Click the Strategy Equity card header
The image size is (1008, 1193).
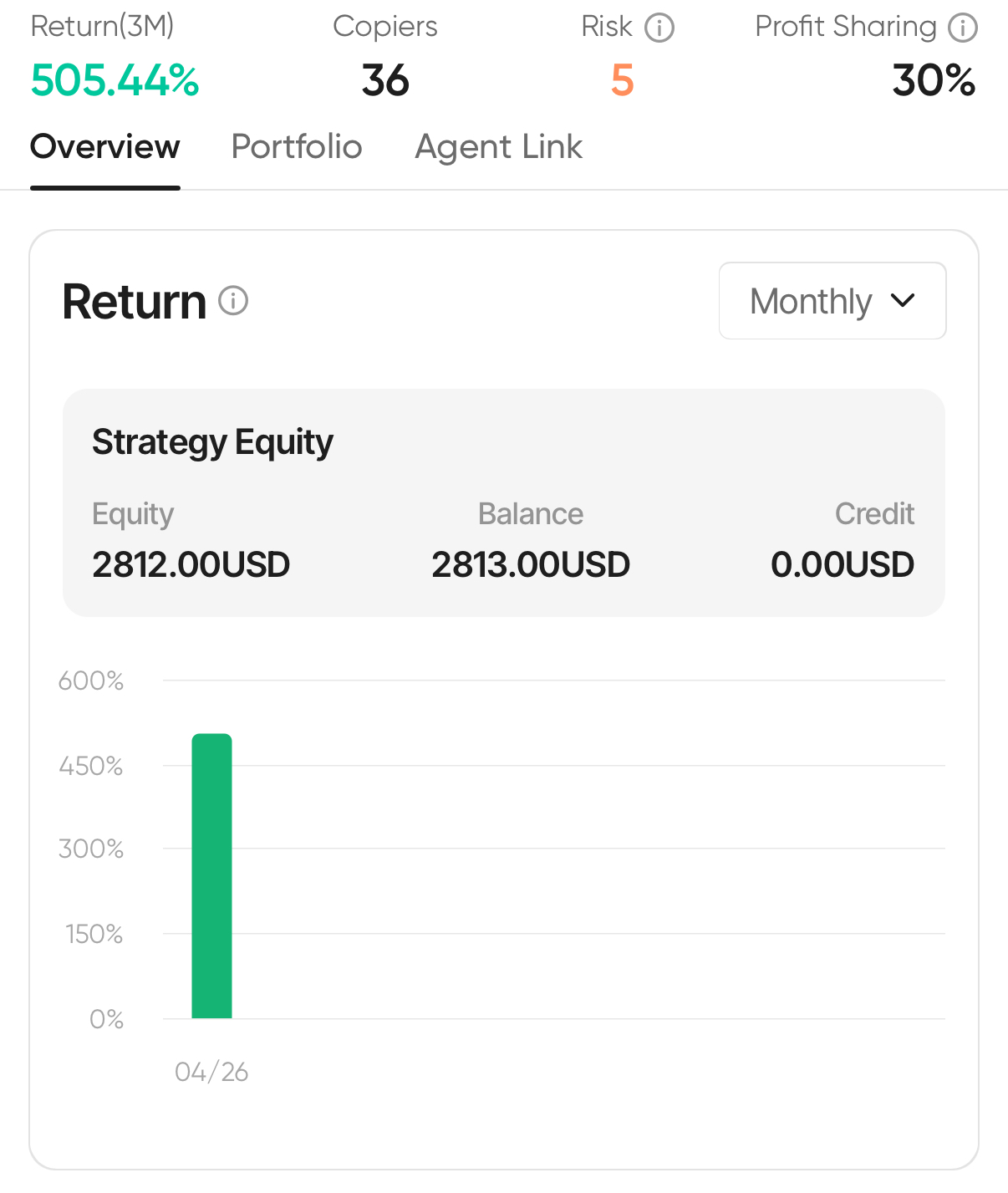(x=211, y=441)
